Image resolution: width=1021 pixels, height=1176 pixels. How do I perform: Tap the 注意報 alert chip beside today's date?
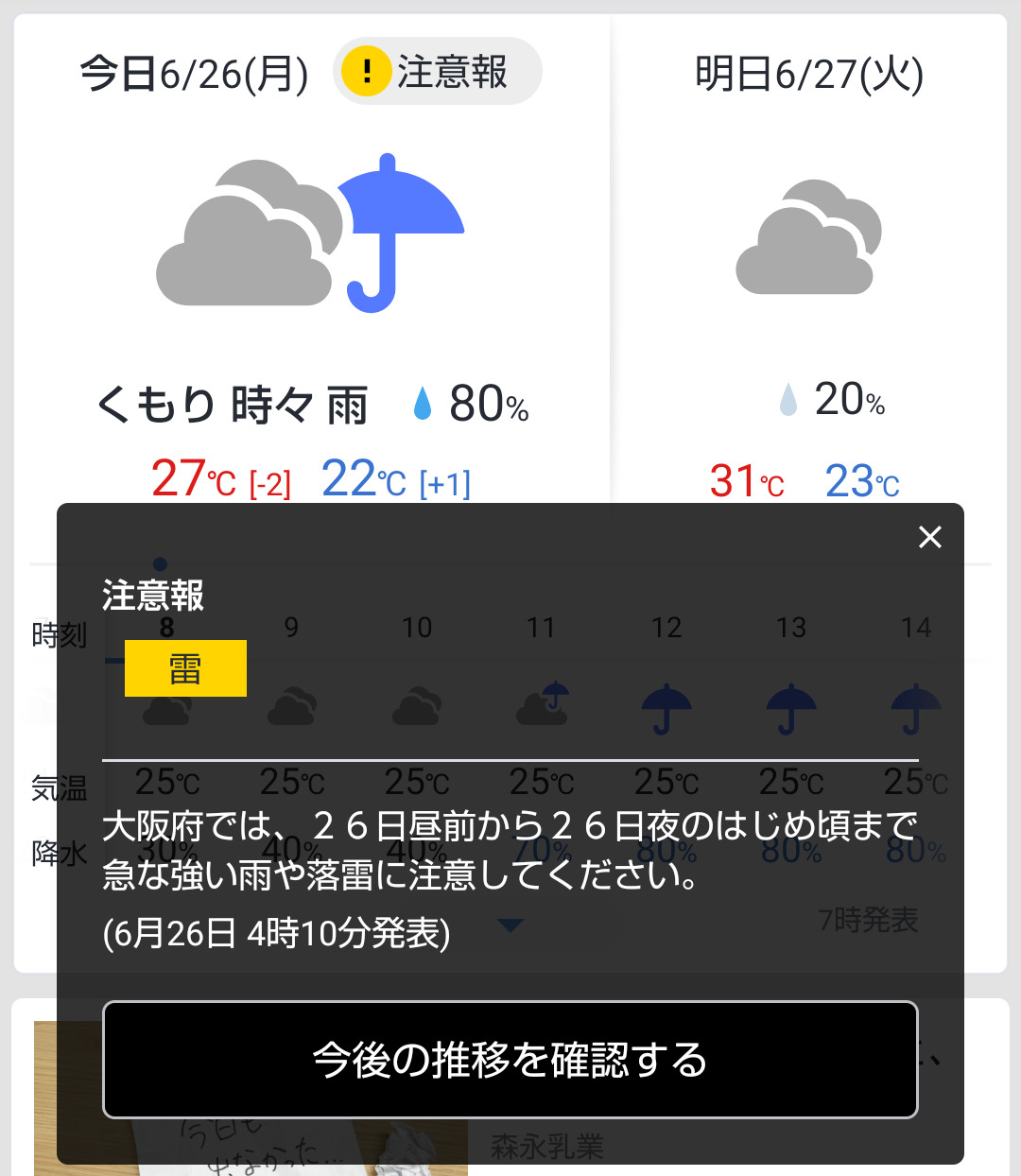pos(437,72)
